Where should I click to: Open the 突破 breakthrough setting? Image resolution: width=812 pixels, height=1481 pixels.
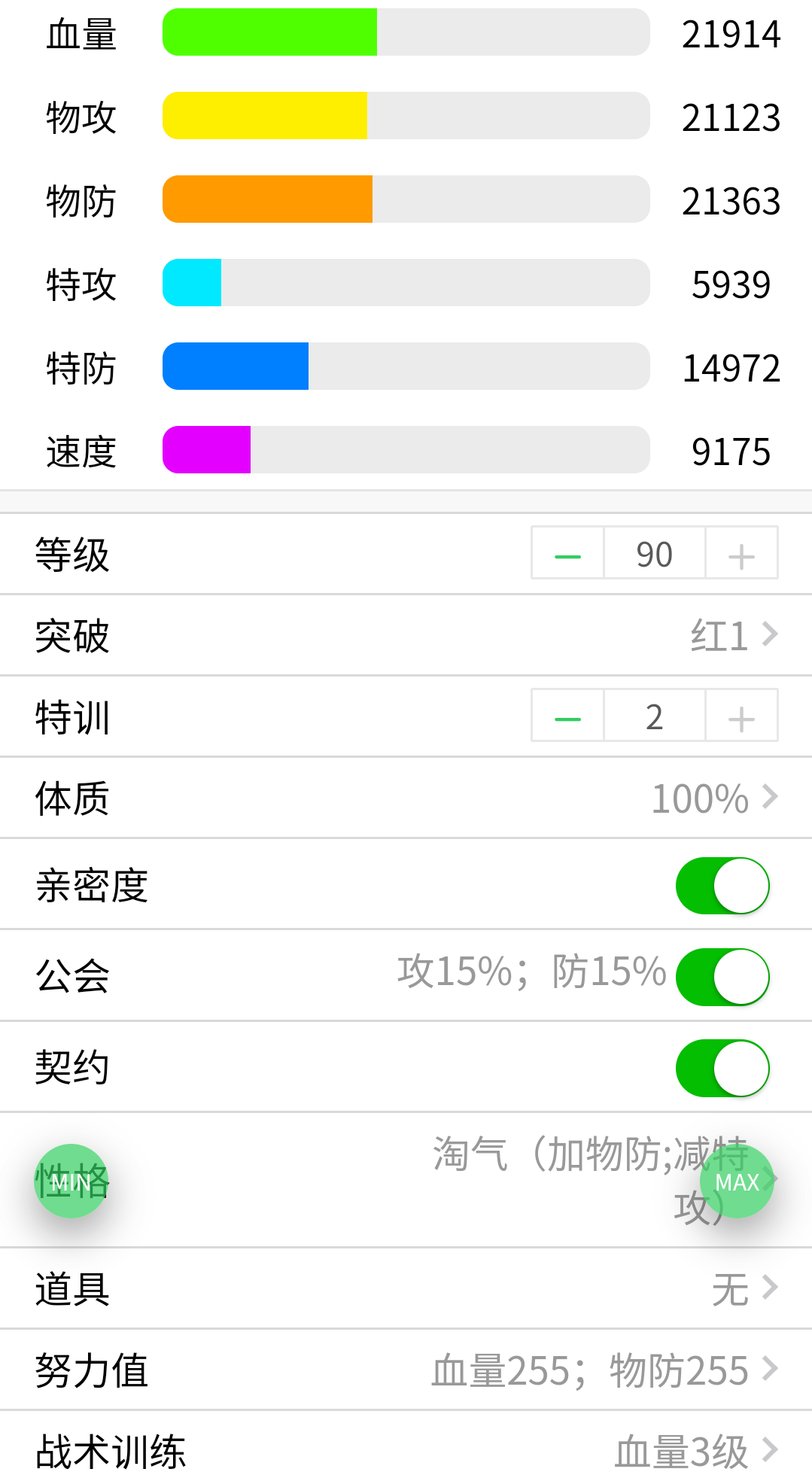734,636
